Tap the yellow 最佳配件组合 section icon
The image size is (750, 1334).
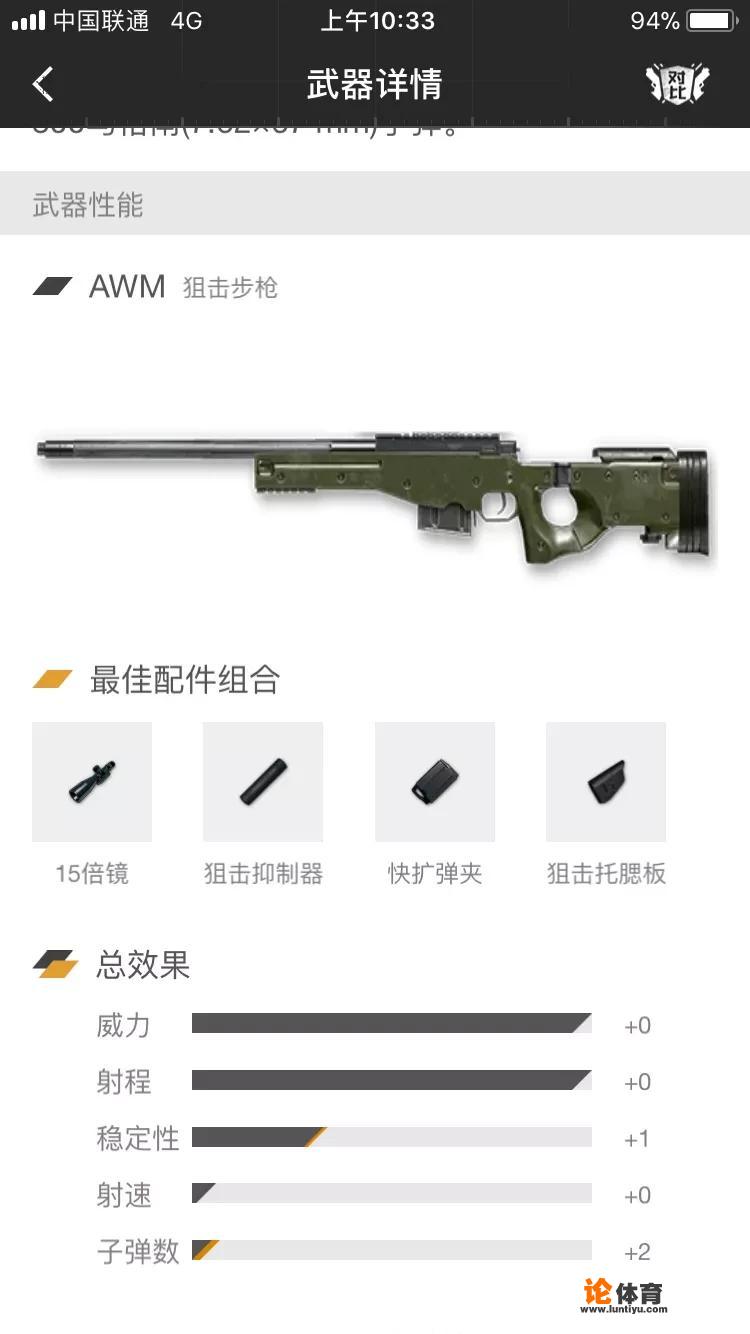click(x=52, y=680)
